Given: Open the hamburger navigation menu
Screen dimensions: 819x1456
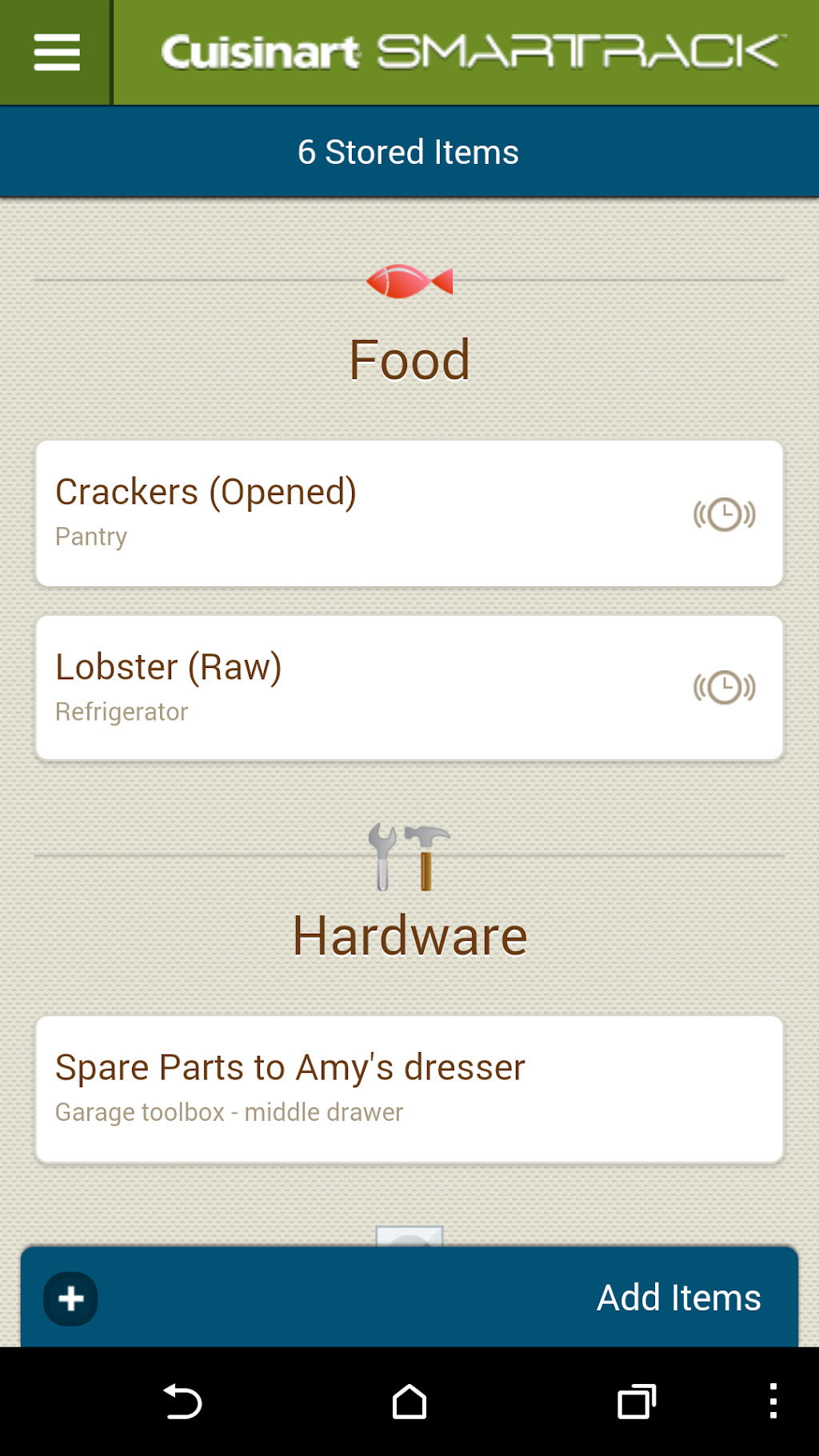Looking at the screenshot, I should pyautogui.click(x=56, y=53).
